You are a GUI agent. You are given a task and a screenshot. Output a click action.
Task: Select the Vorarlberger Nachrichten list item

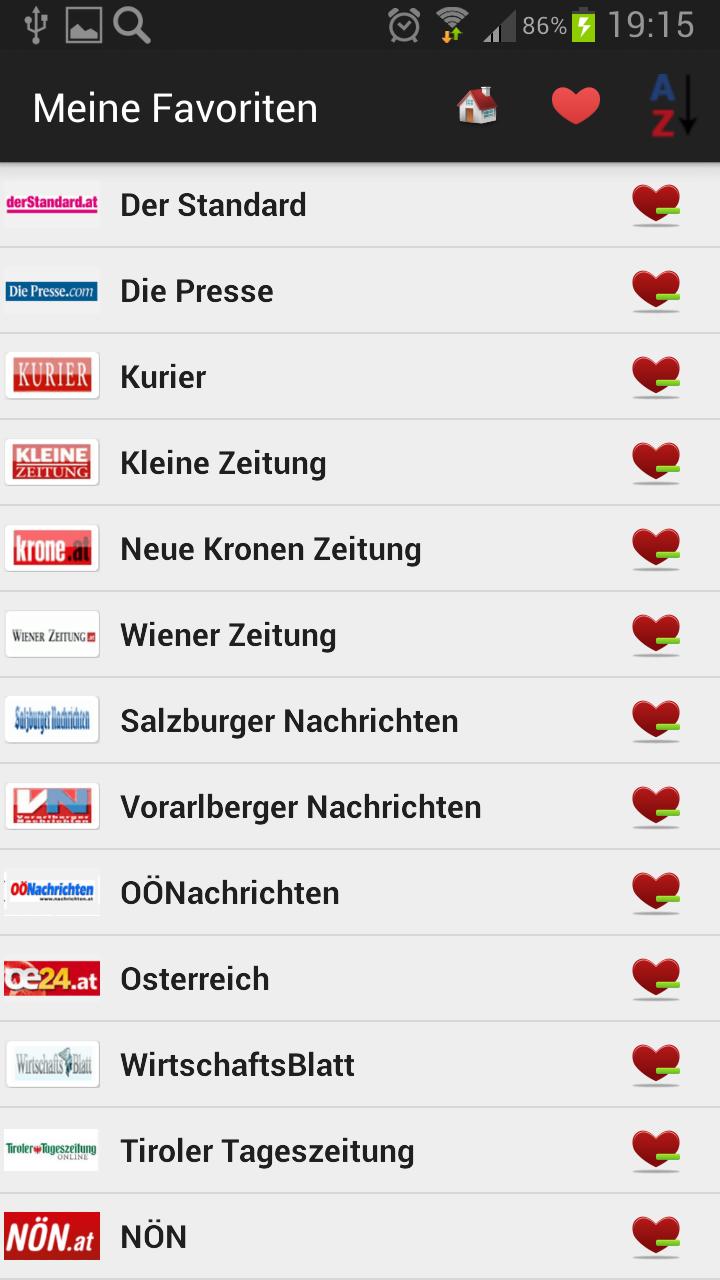click(300, 806)
